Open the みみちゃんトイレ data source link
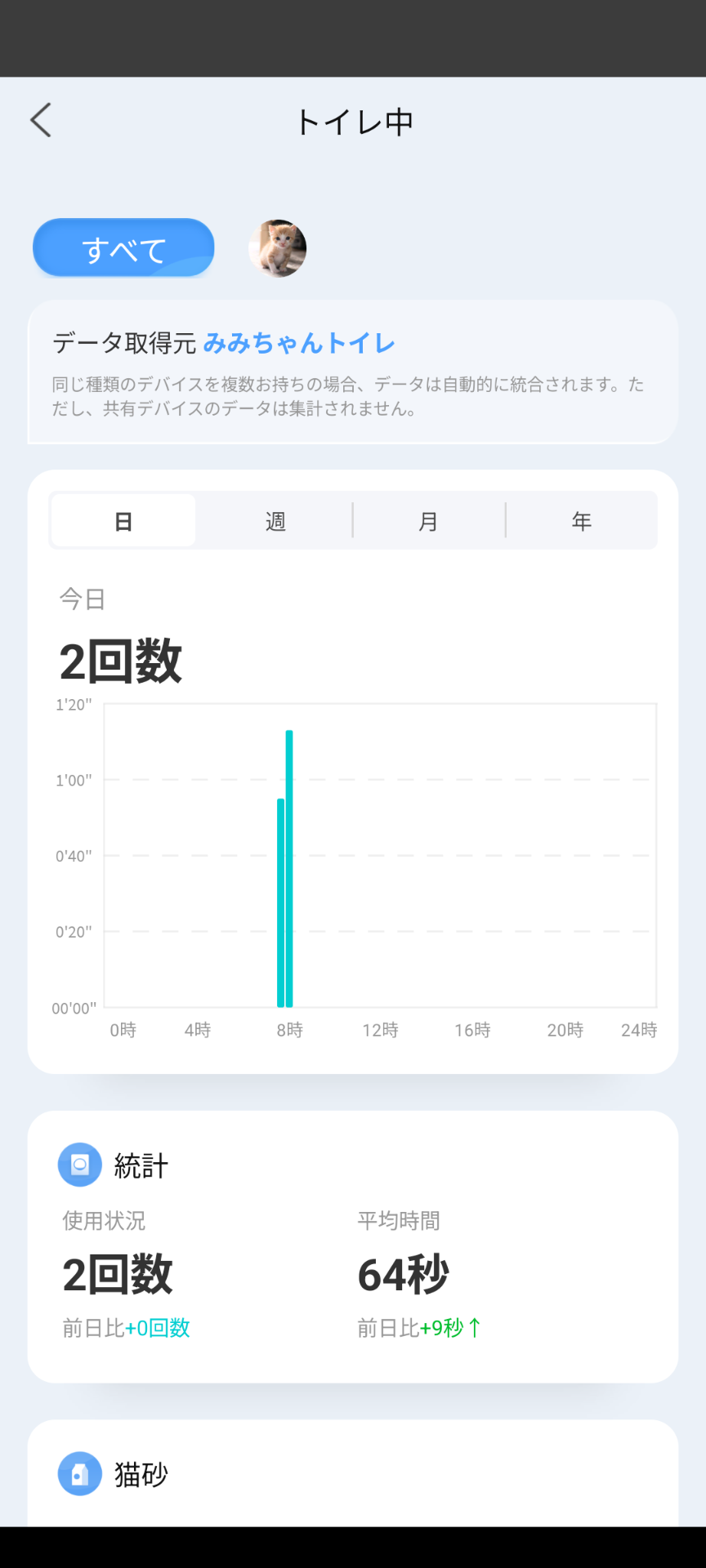Viewport: 706px width, 1568px height. tap(300, 343)
